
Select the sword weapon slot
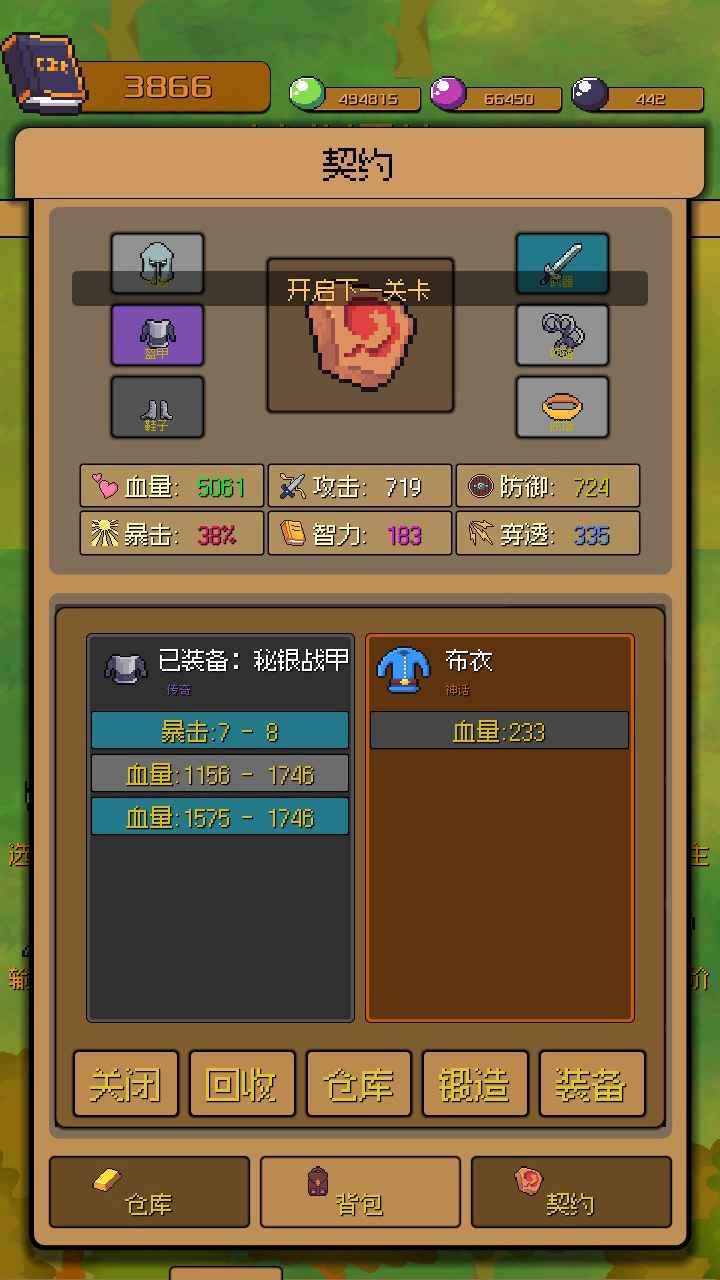click(x=562, y=263)
